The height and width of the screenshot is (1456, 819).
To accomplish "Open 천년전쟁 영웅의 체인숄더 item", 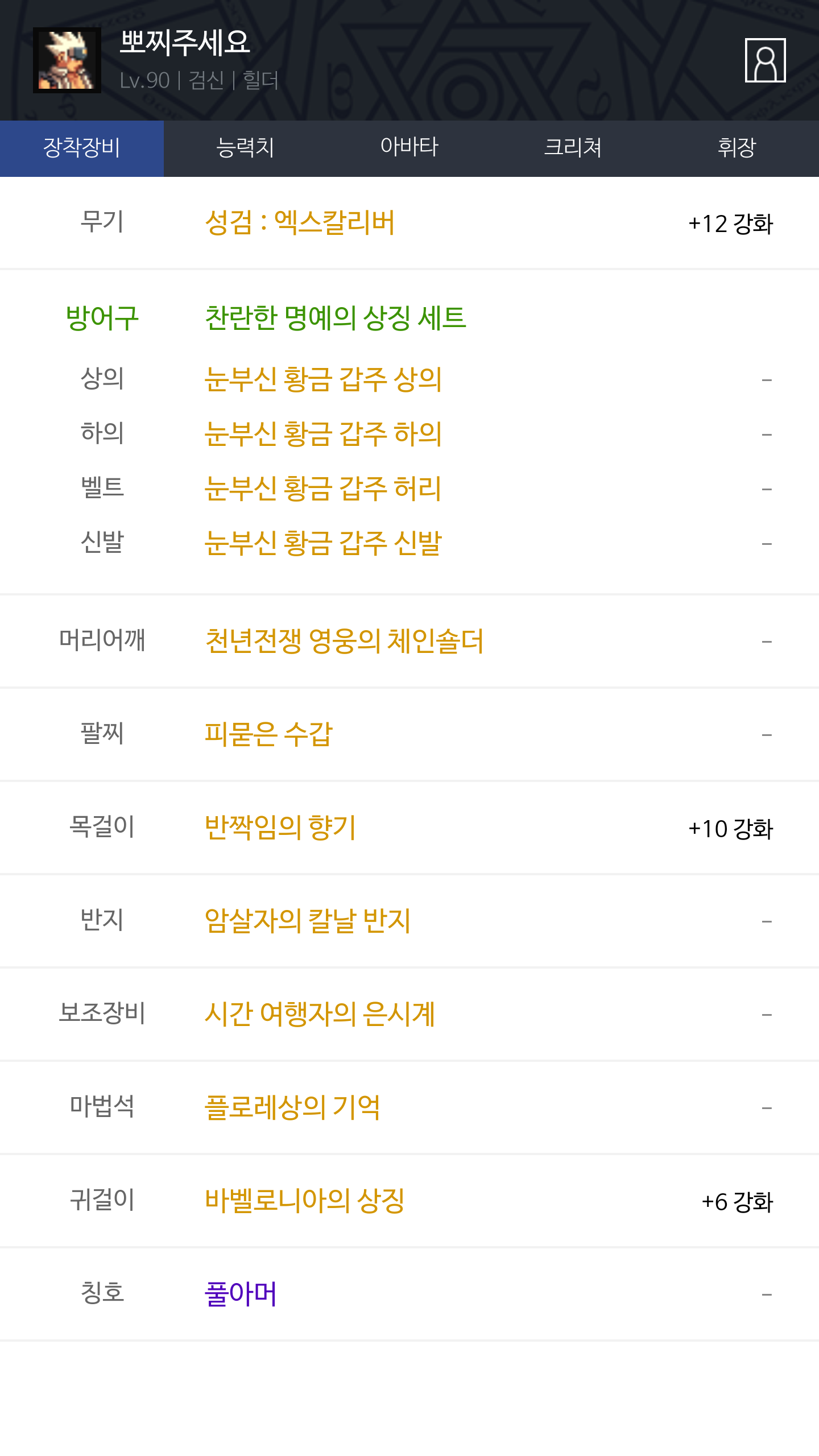I will [344, 641].
